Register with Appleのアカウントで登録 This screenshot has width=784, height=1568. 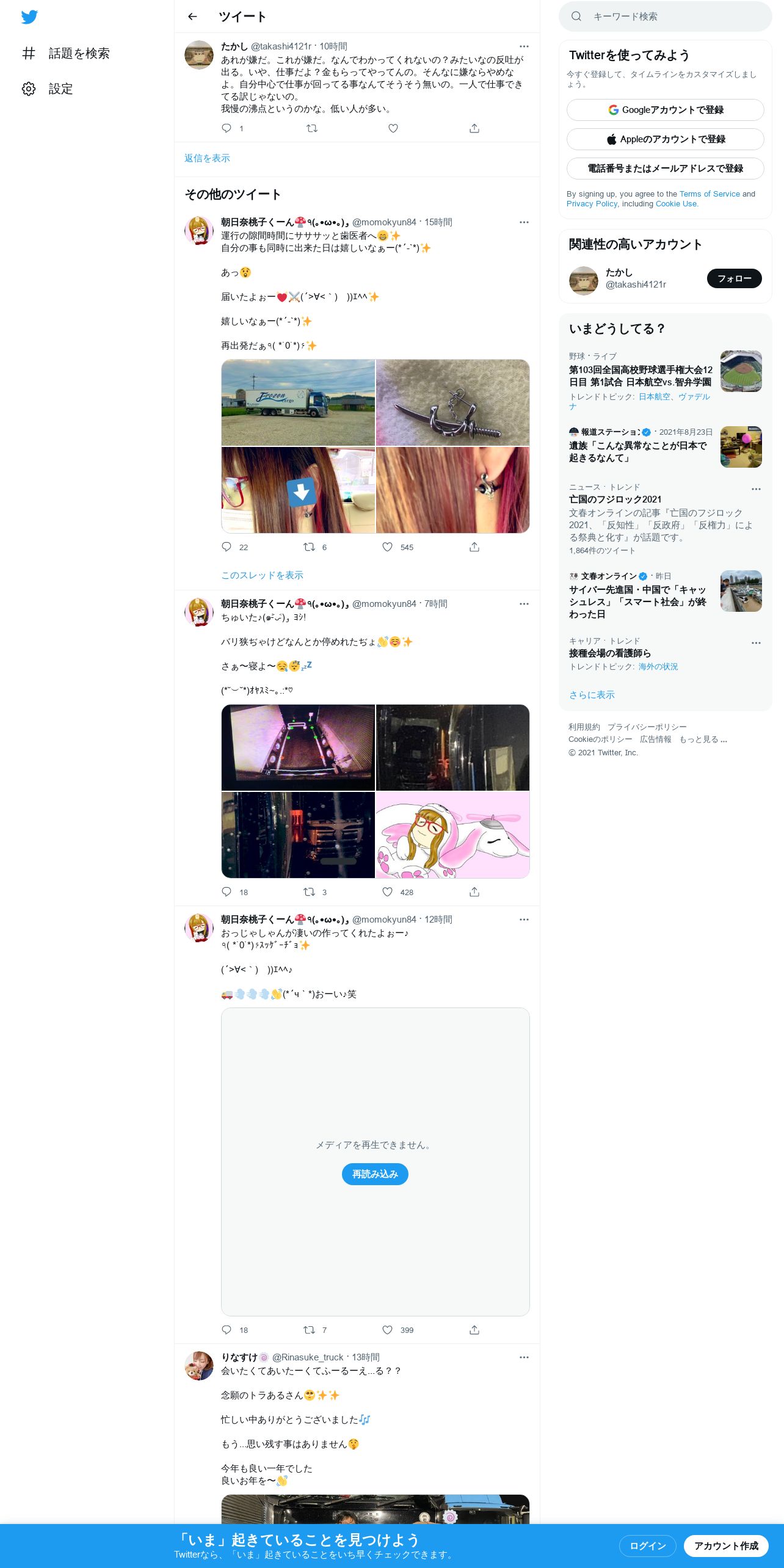coord(666,139)
